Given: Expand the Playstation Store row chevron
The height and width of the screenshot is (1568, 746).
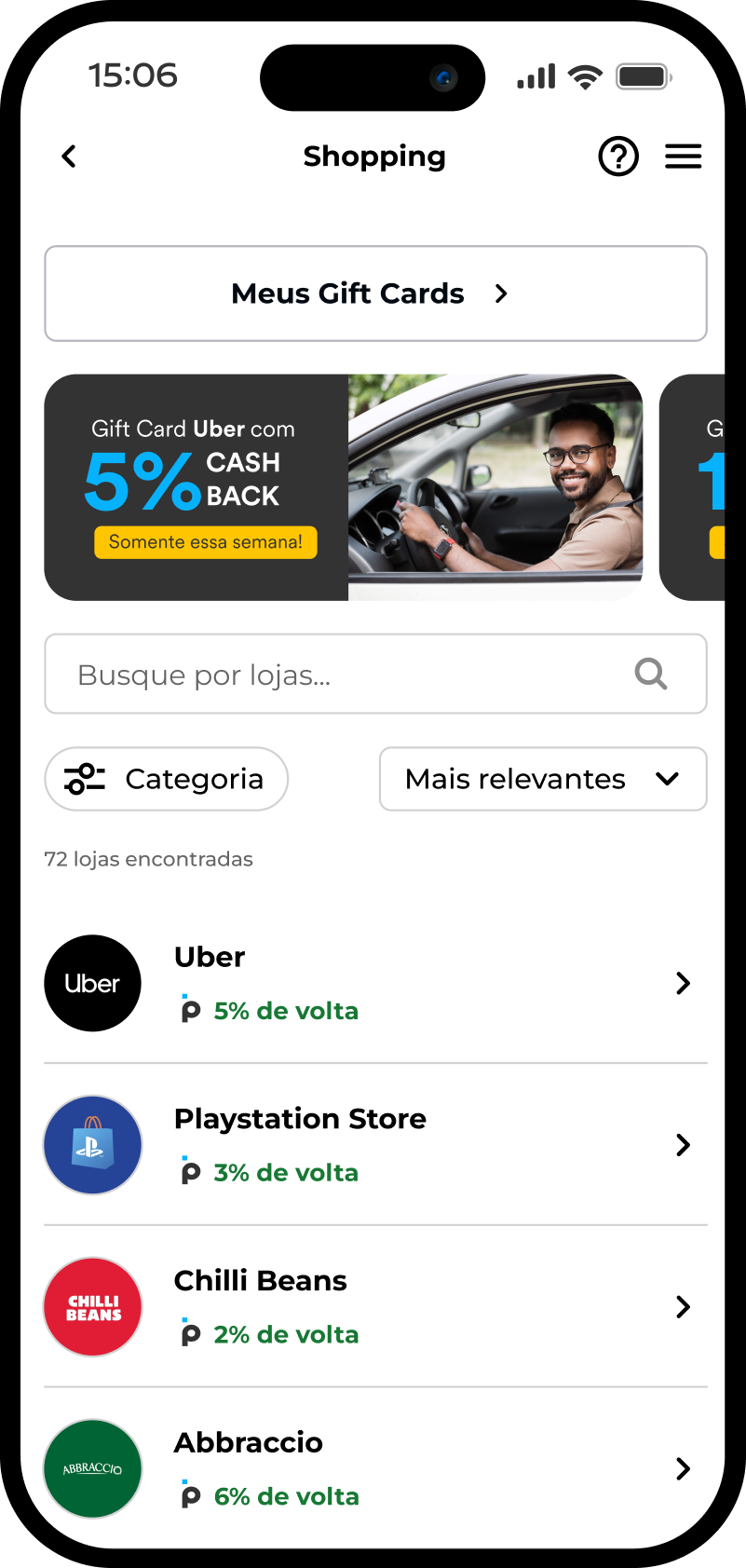Looking at the screenshot, I should (684, 1144).
